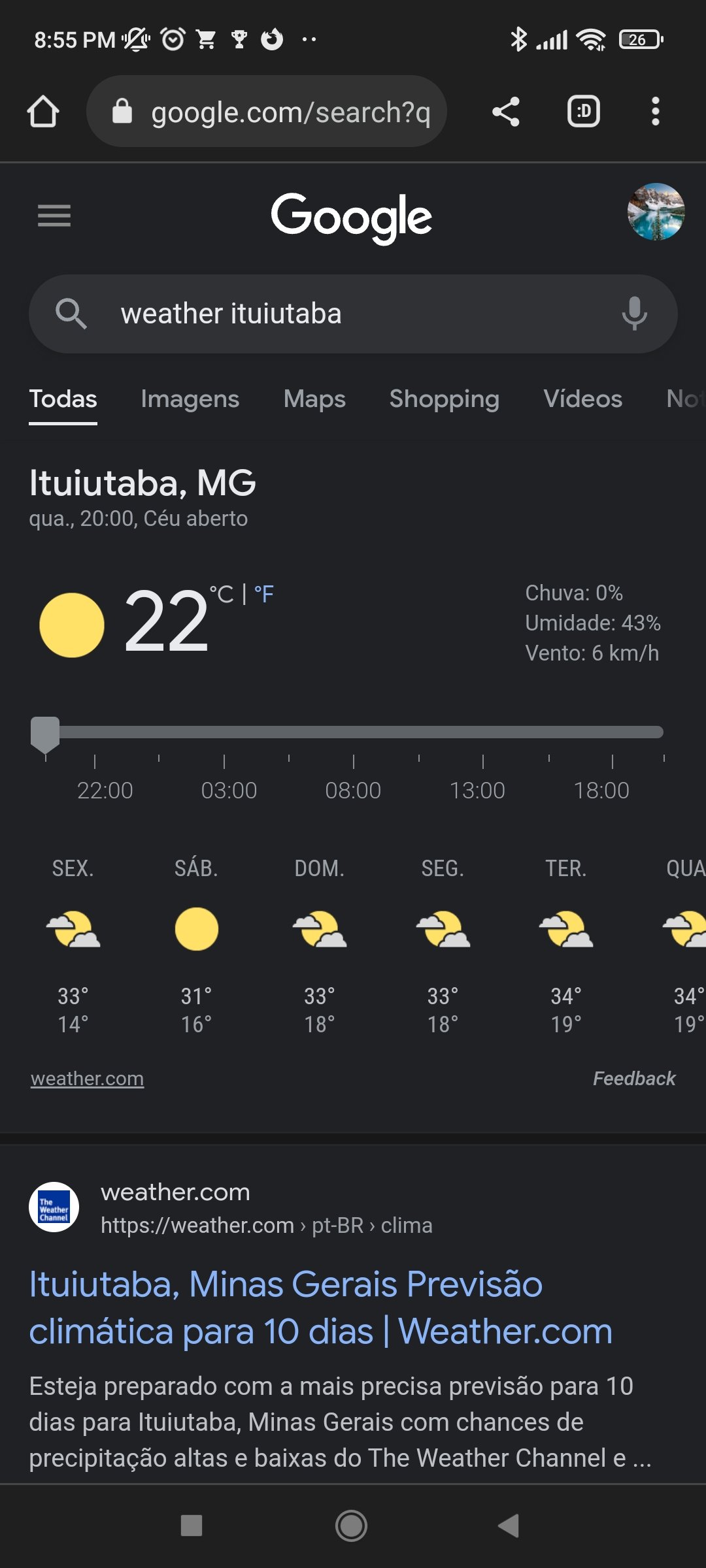
Task: Change temperature unit to °F
Action: coord(264,595)
